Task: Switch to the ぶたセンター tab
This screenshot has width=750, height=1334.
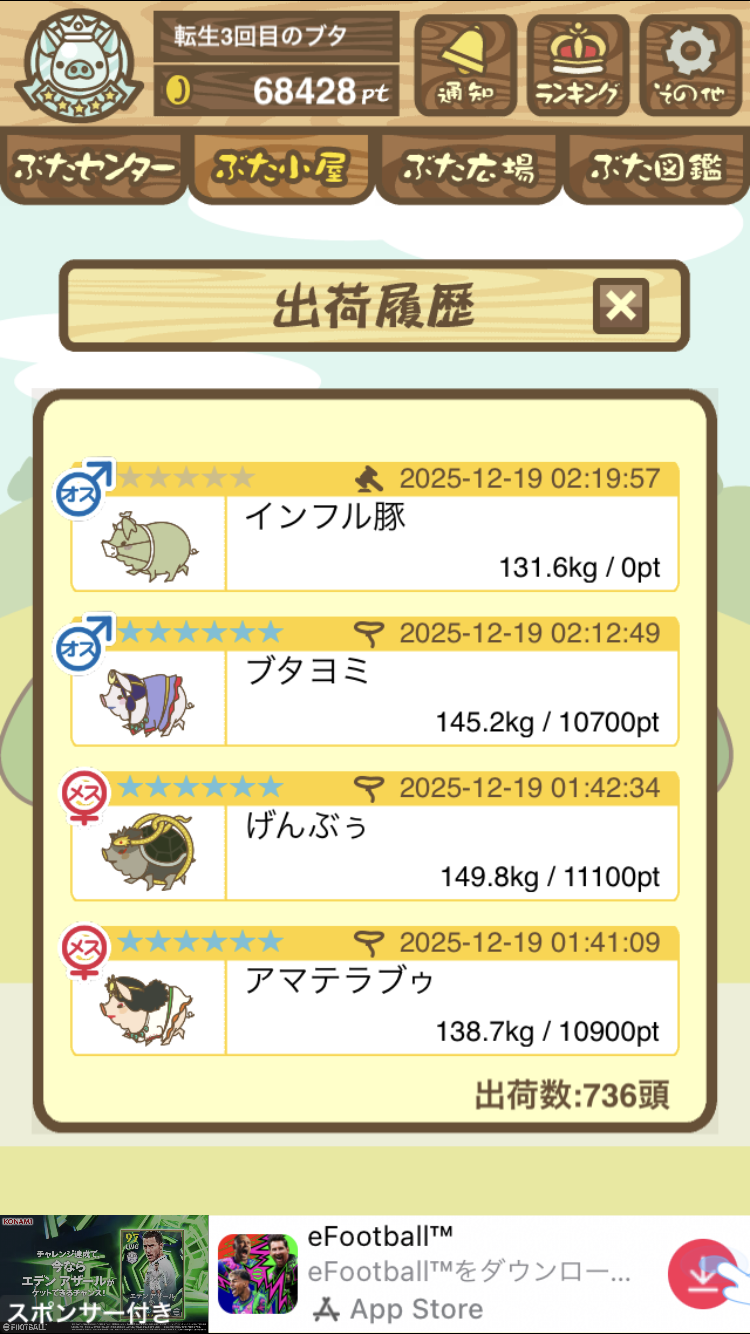Action: [96, 168]
